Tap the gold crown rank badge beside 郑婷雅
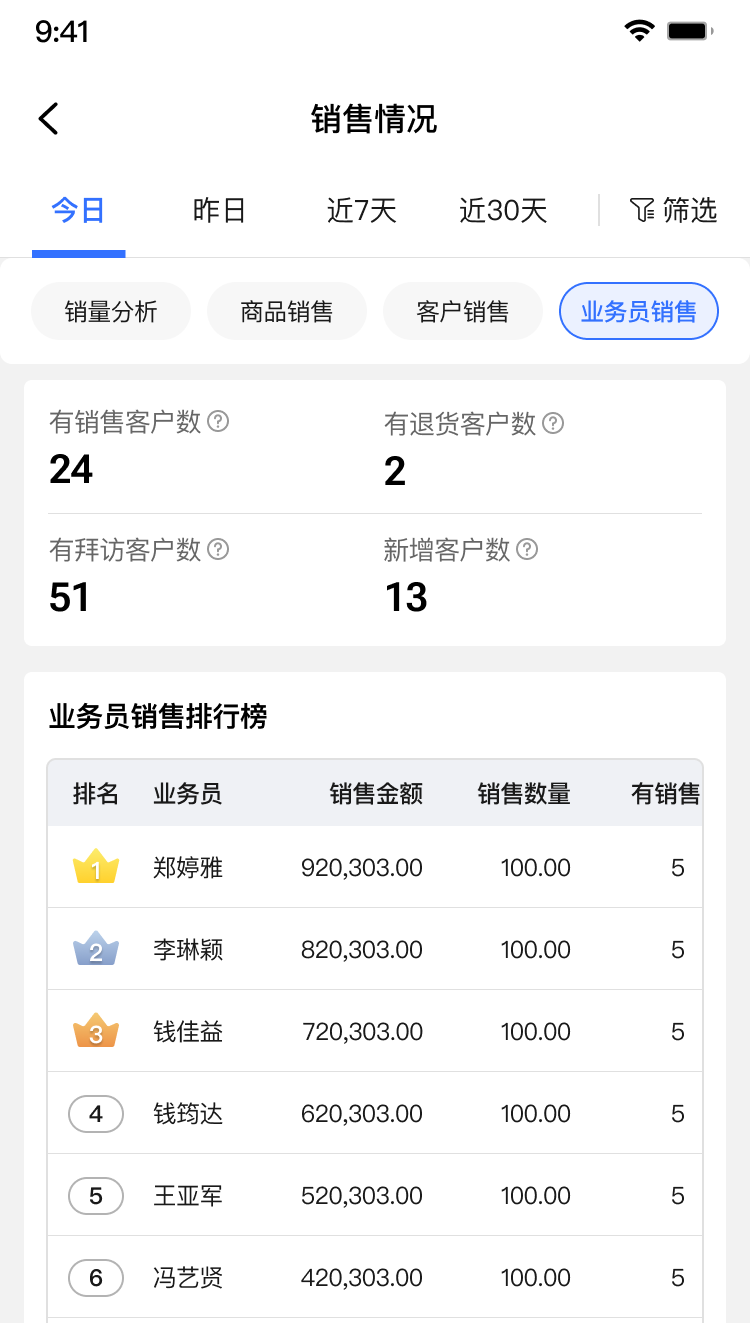750x1323 pixels. [x=96, y=866]
